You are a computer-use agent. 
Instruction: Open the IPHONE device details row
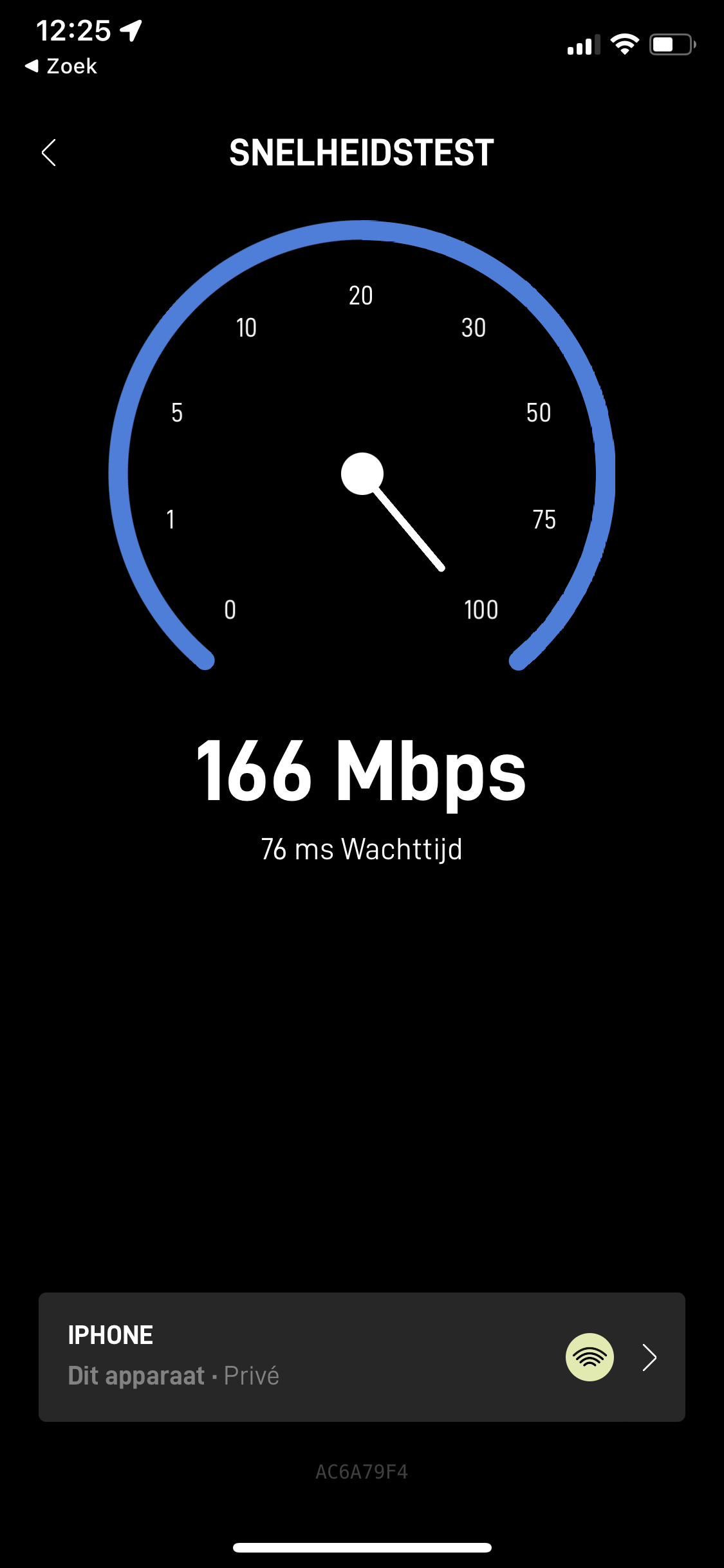point(362,1357)
